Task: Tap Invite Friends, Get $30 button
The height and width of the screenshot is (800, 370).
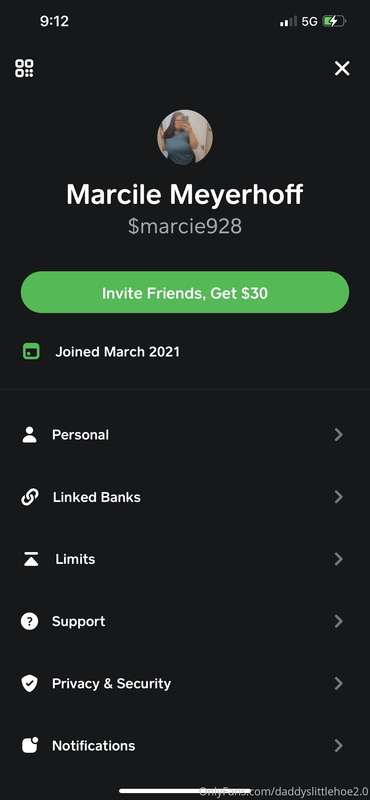Action: tap(185, 293)
